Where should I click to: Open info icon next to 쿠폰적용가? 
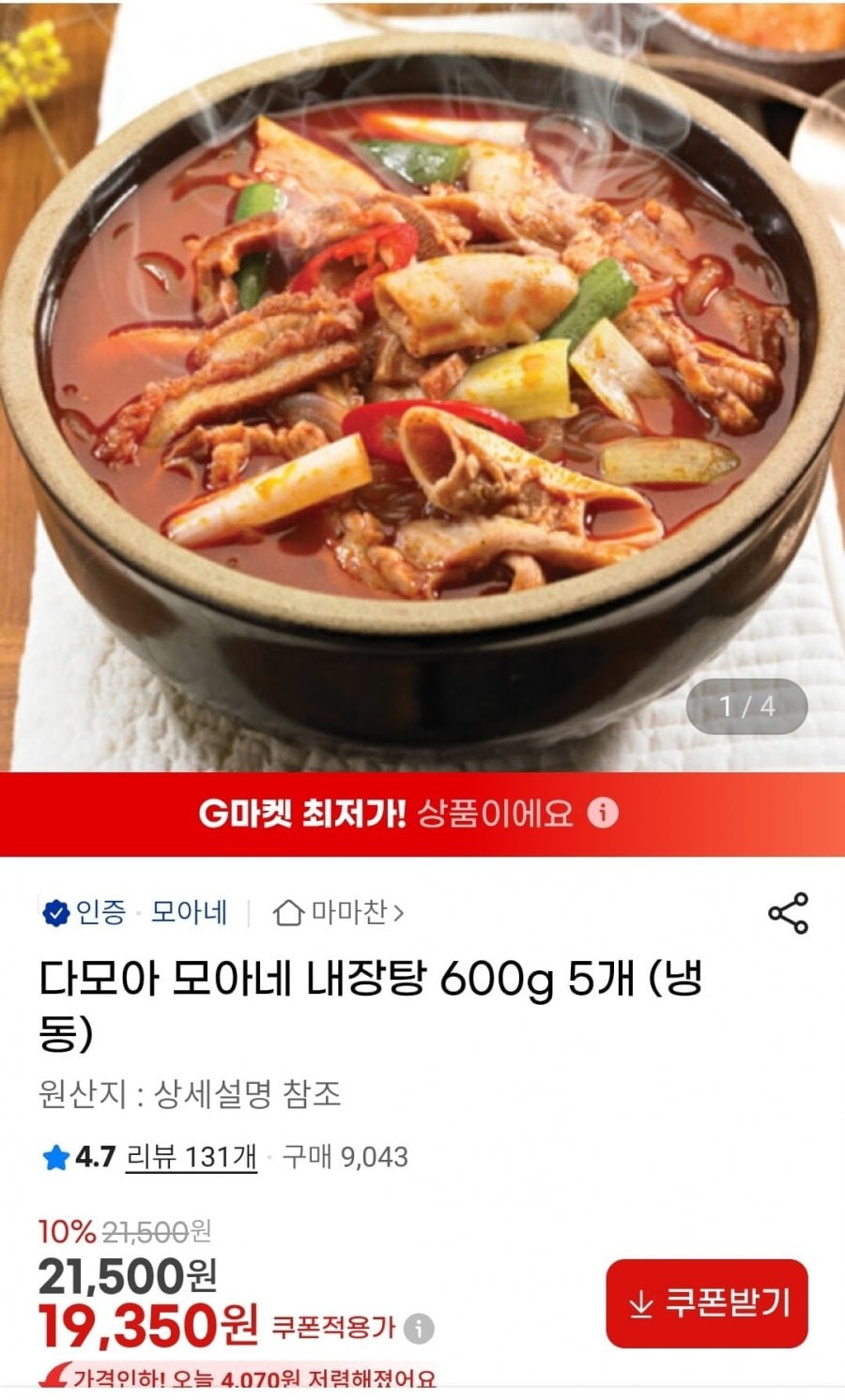[419, 1329]
